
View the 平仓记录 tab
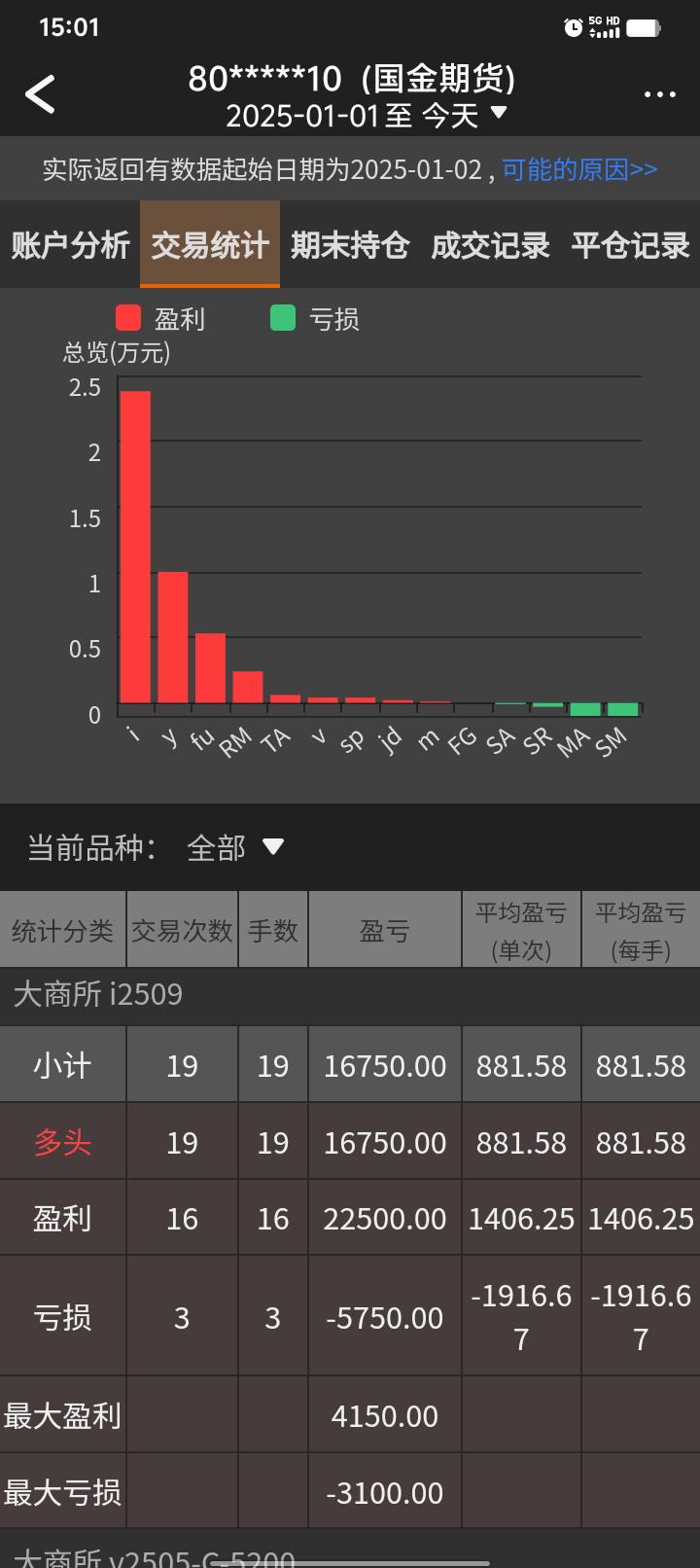coord(630,245)
